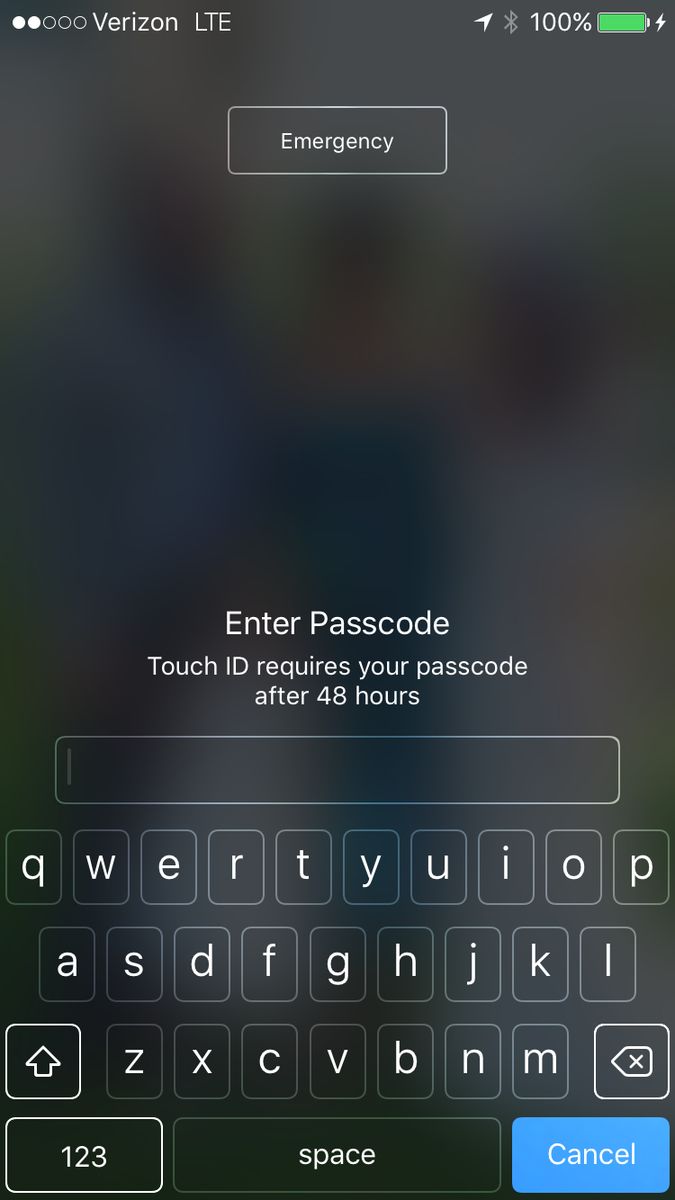This screenshot has width=675, height=1200.
Task: Type the letter q key
Action: point(34,867)
